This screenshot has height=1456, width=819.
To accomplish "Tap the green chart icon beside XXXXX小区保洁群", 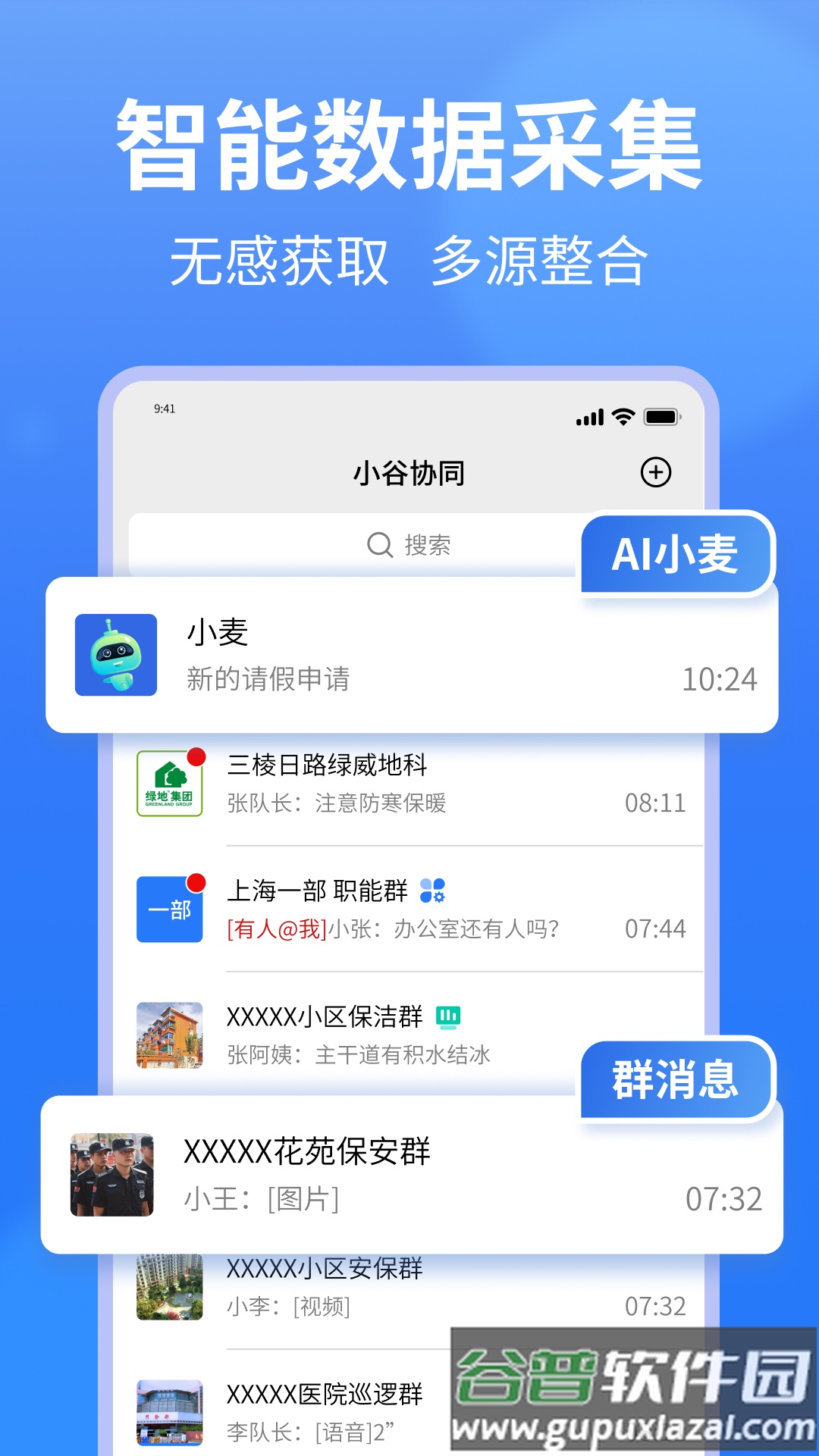I will tap(447, 1016).
